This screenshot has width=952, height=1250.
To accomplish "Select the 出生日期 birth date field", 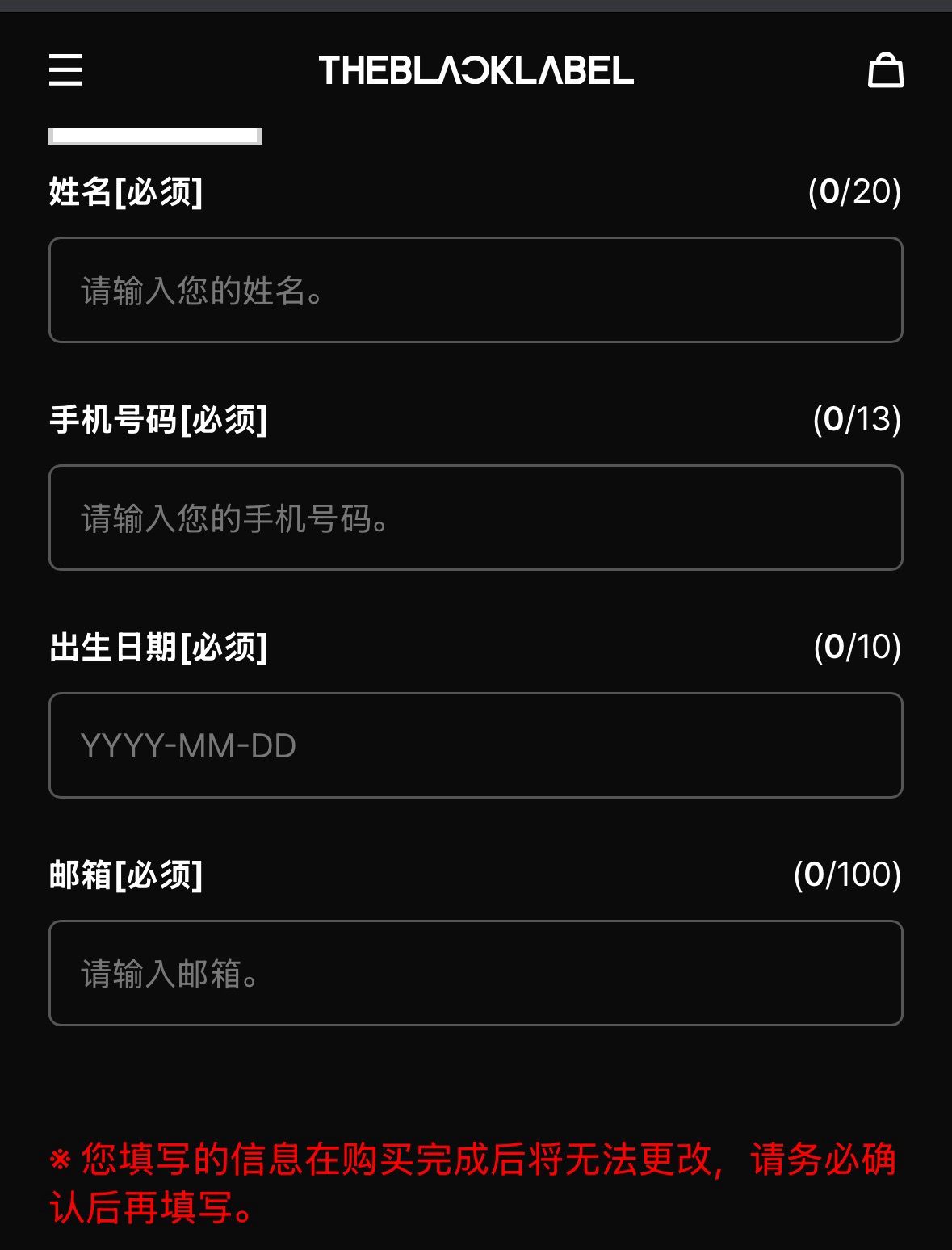I will click(x=476, y=745).
